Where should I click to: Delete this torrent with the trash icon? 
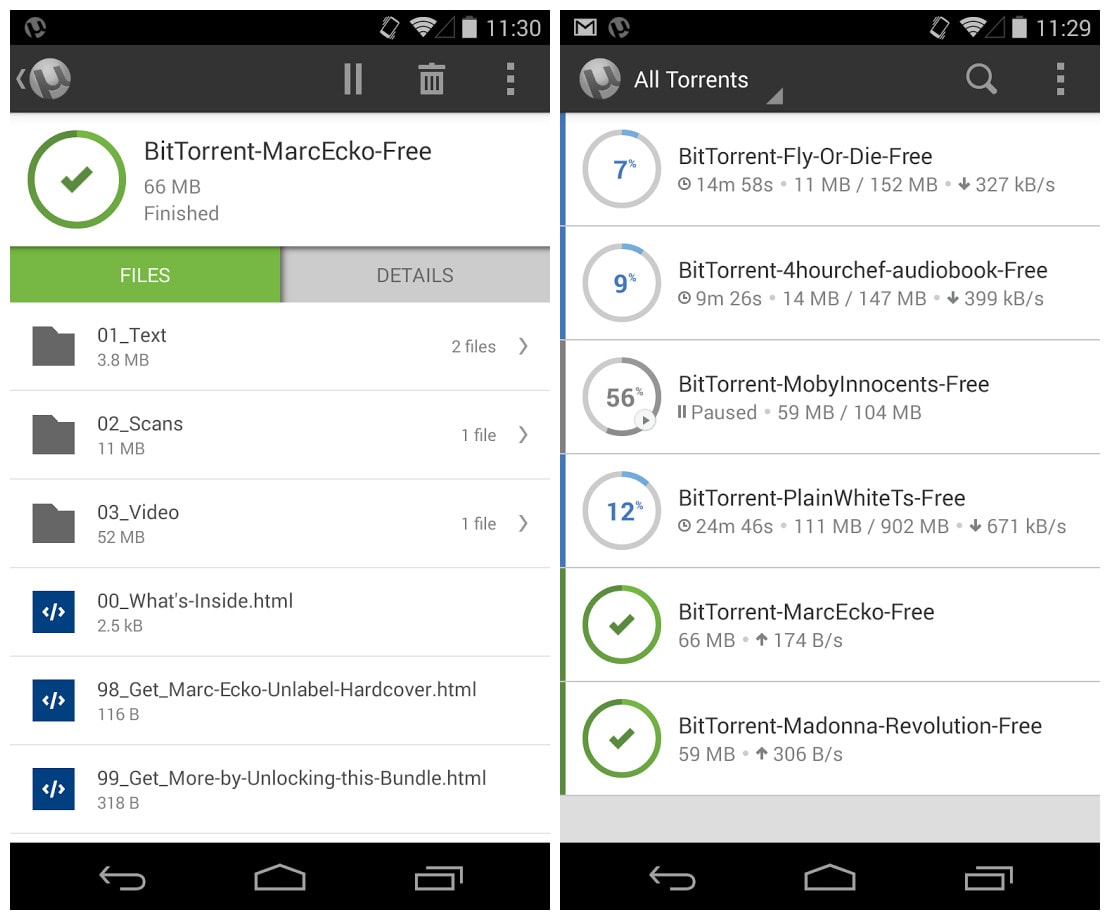431,79
